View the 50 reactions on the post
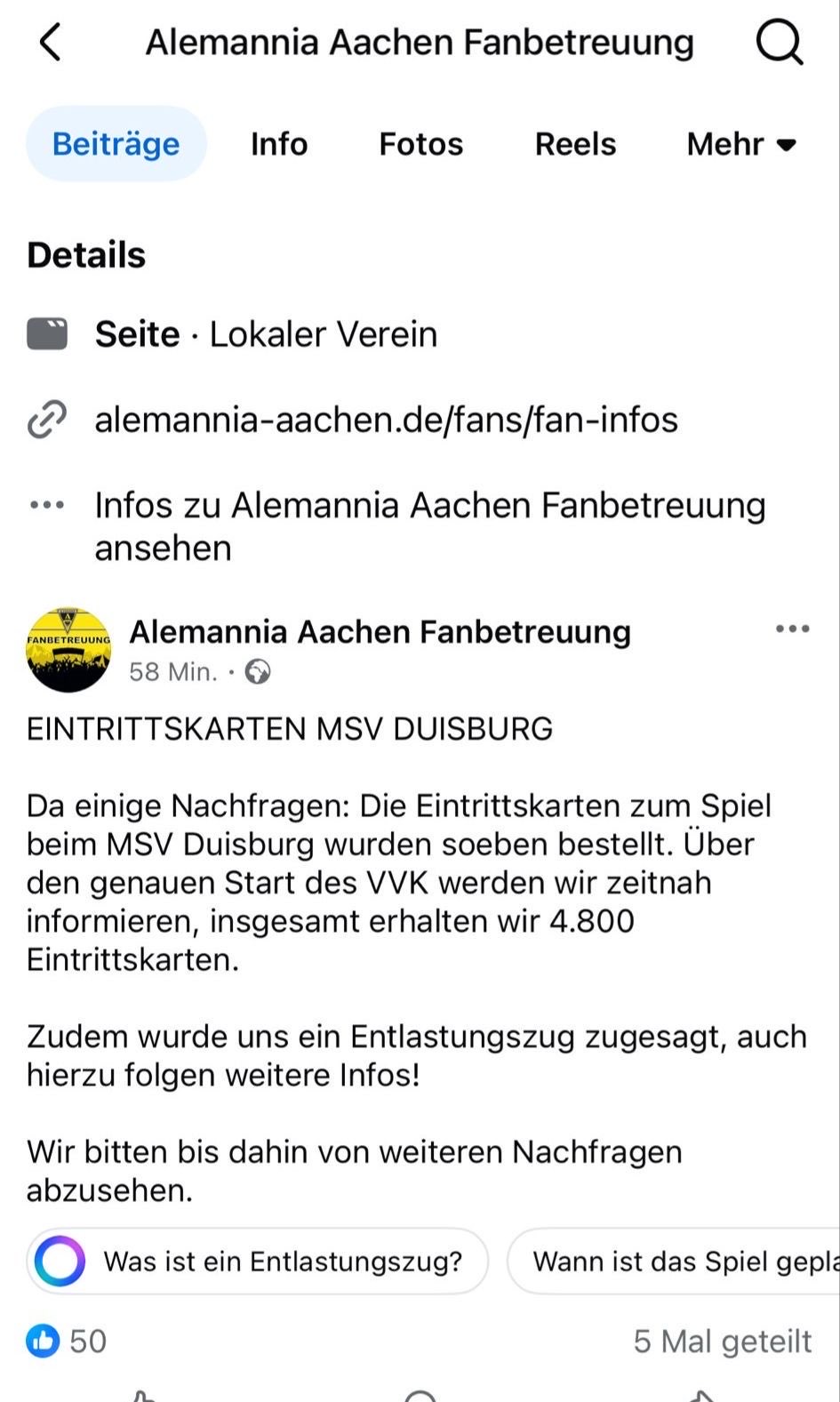This screenshot has height=1402, width=840. [68, 1341]
